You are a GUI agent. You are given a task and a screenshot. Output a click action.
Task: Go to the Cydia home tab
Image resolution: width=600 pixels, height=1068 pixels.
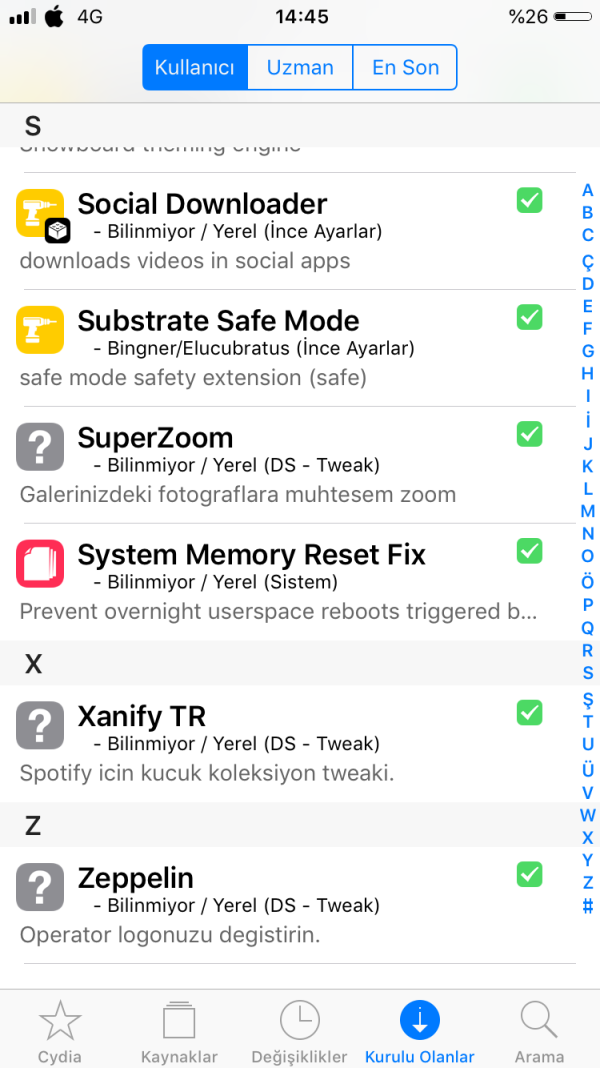60,1032
